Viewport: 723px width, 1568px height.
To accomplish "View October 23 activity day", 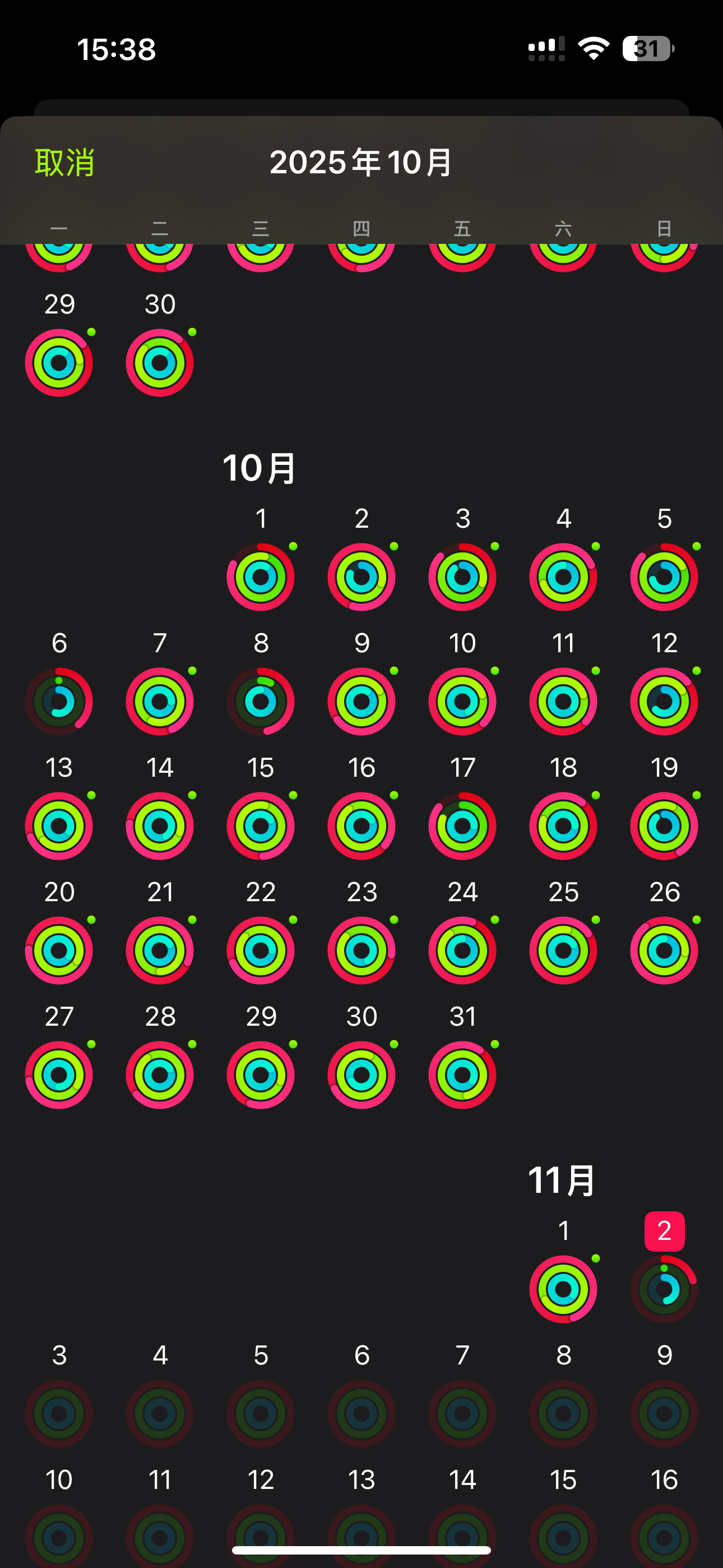I will [361, 949].
